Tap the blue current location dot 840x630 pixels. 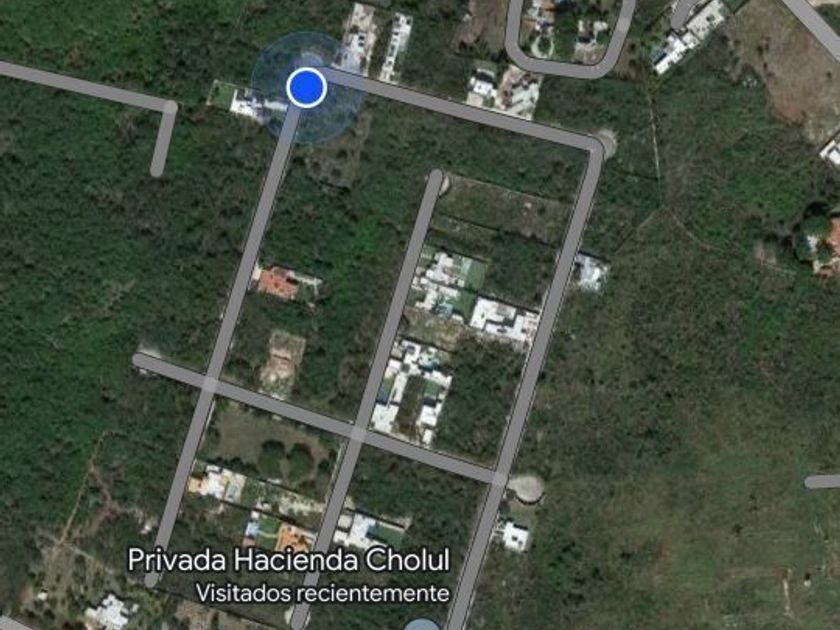[x=307, y=88]
